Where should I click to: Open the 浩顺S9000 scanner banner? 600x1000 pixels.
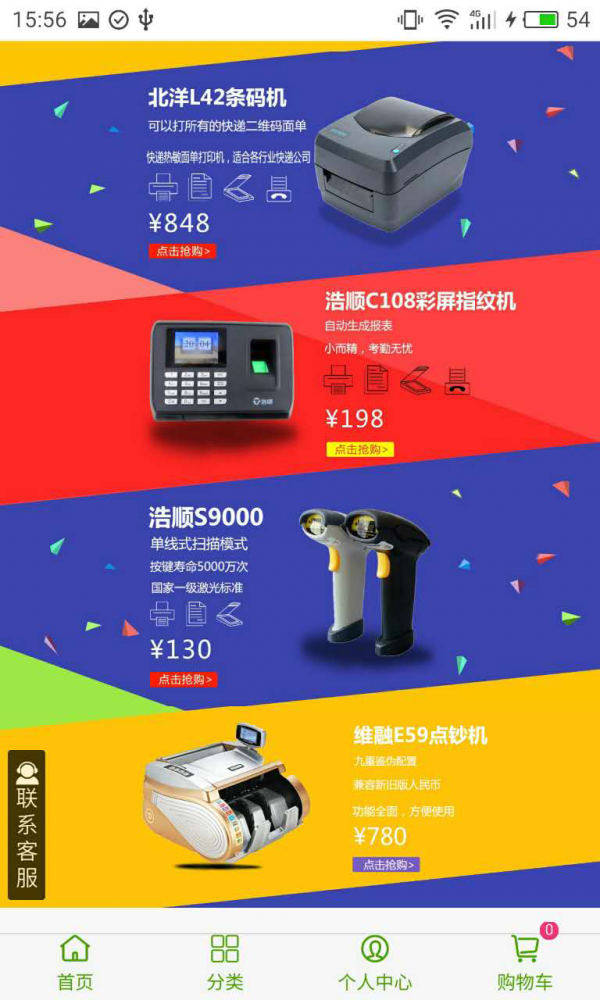[x=300, y=590]
